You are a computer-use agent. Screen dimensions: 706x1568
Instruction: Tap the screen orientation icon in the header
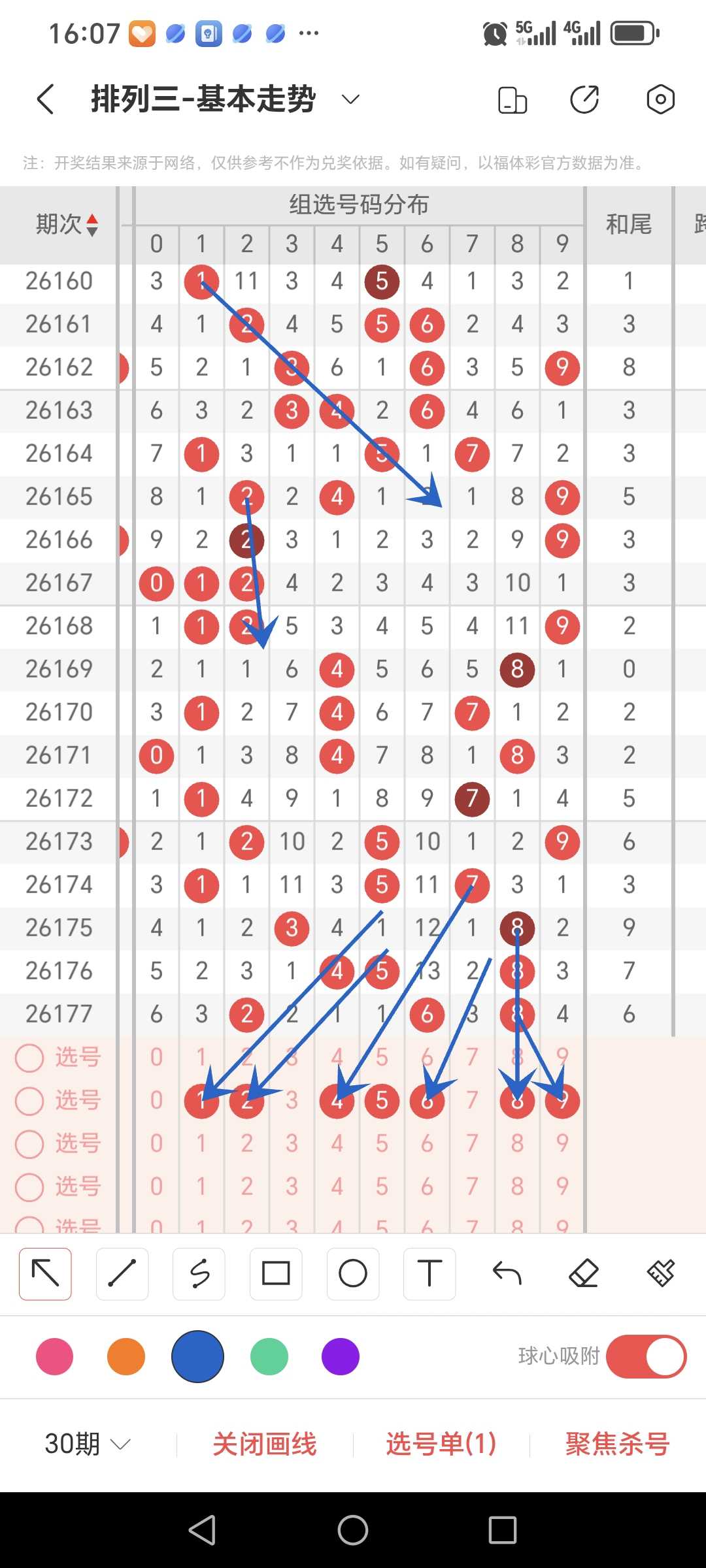(513, 100)
